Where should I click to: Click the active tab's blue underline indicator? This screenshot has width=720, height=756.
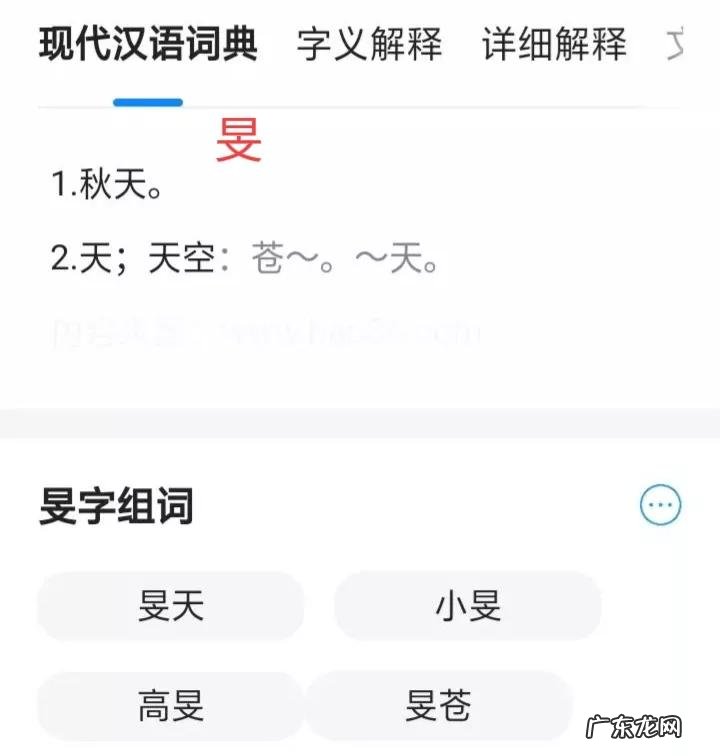click(148, 100)
